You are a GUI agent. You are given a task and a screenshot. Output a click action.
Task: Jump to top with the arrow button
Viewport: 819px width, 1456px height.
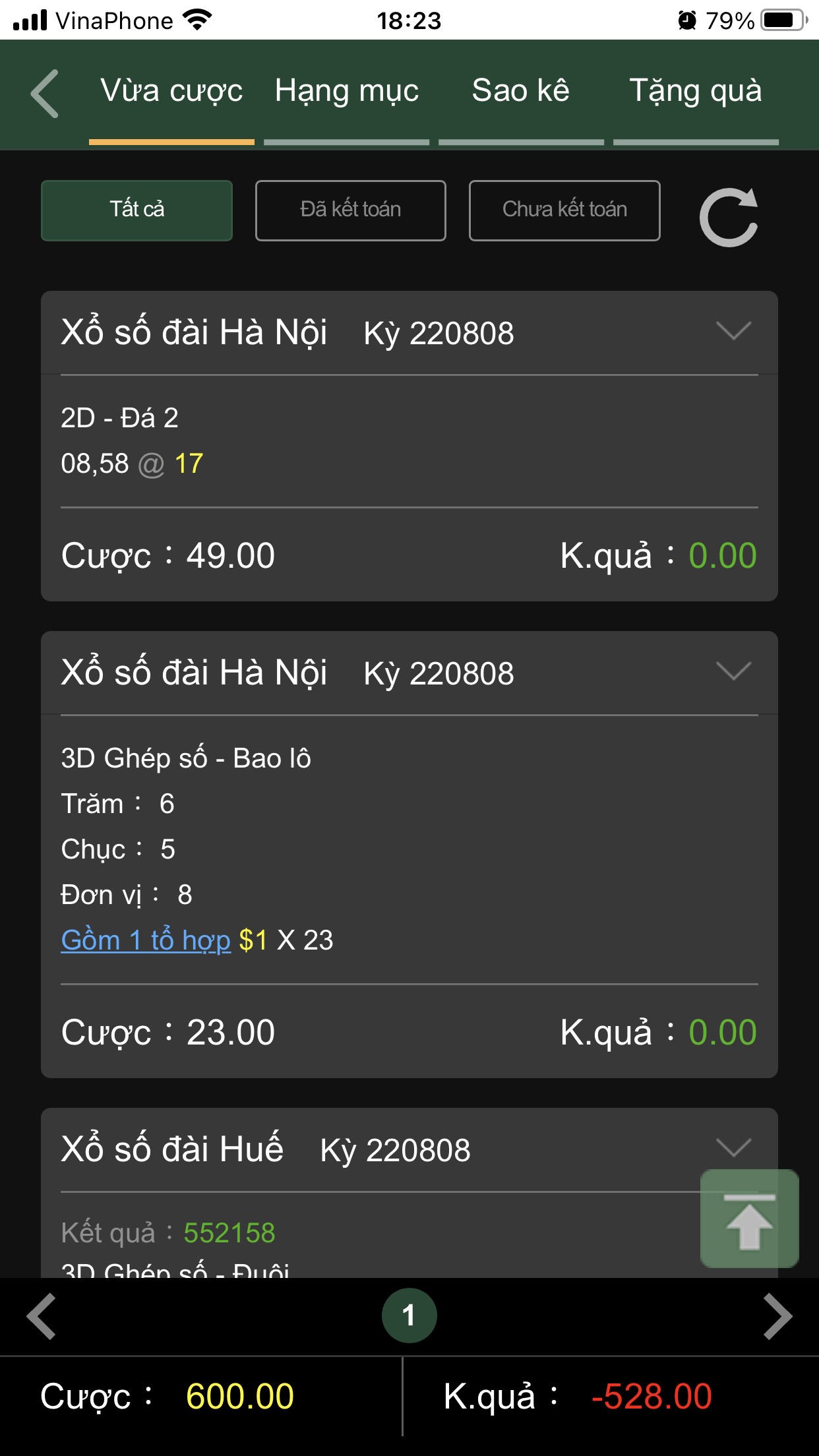[750, 1219]
